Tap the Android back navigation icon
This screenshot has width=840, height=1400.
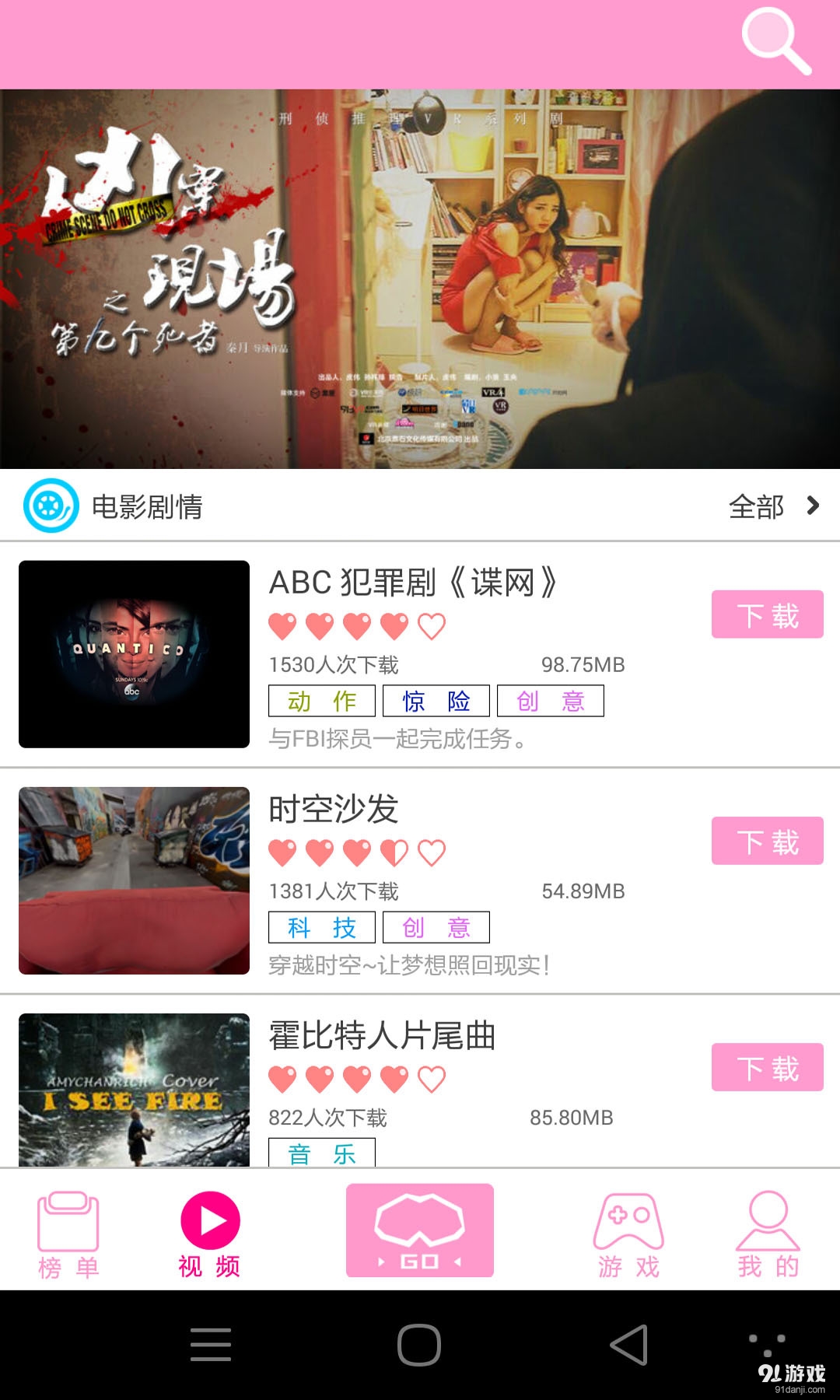pyautogui.click(x=632, y=1346)
